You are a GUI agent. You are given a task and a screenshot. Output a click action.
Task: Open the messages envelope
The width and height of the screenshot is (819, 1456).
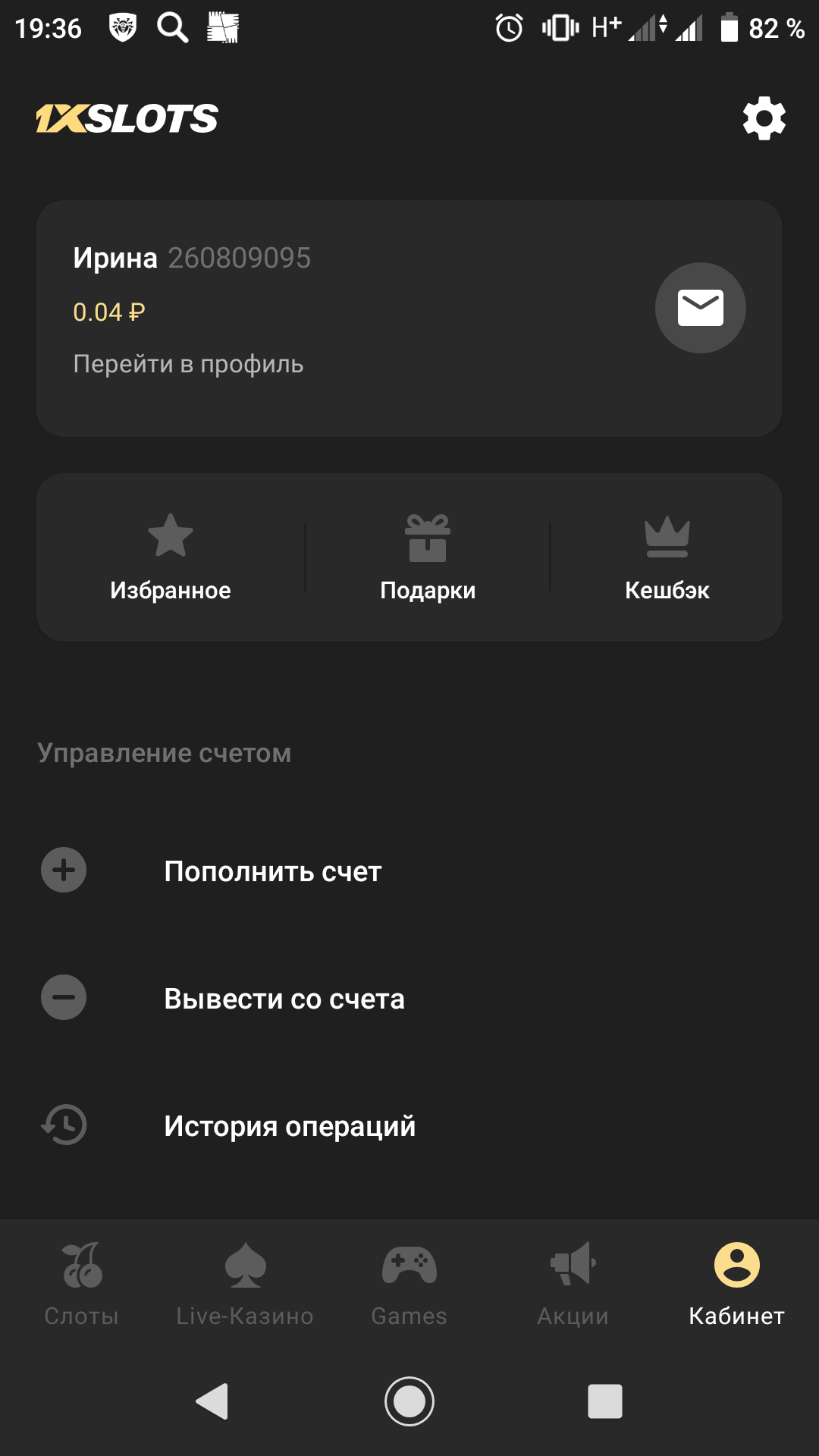pyautogui.click(x=700, y=308)
